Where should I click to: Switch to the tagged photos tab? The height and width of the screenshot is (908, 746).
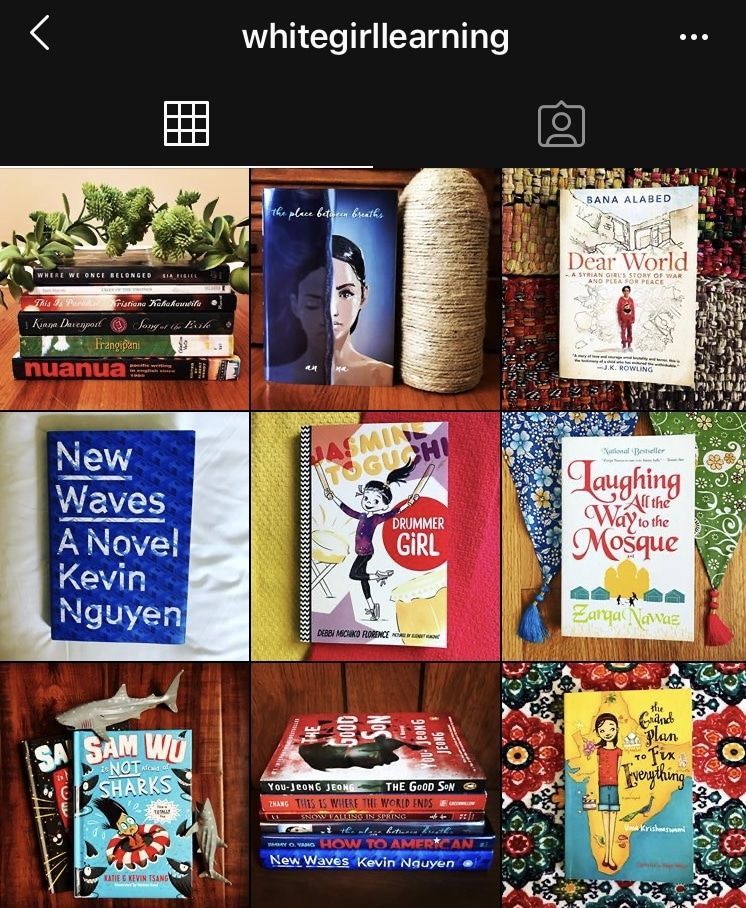tap(560, 124)
